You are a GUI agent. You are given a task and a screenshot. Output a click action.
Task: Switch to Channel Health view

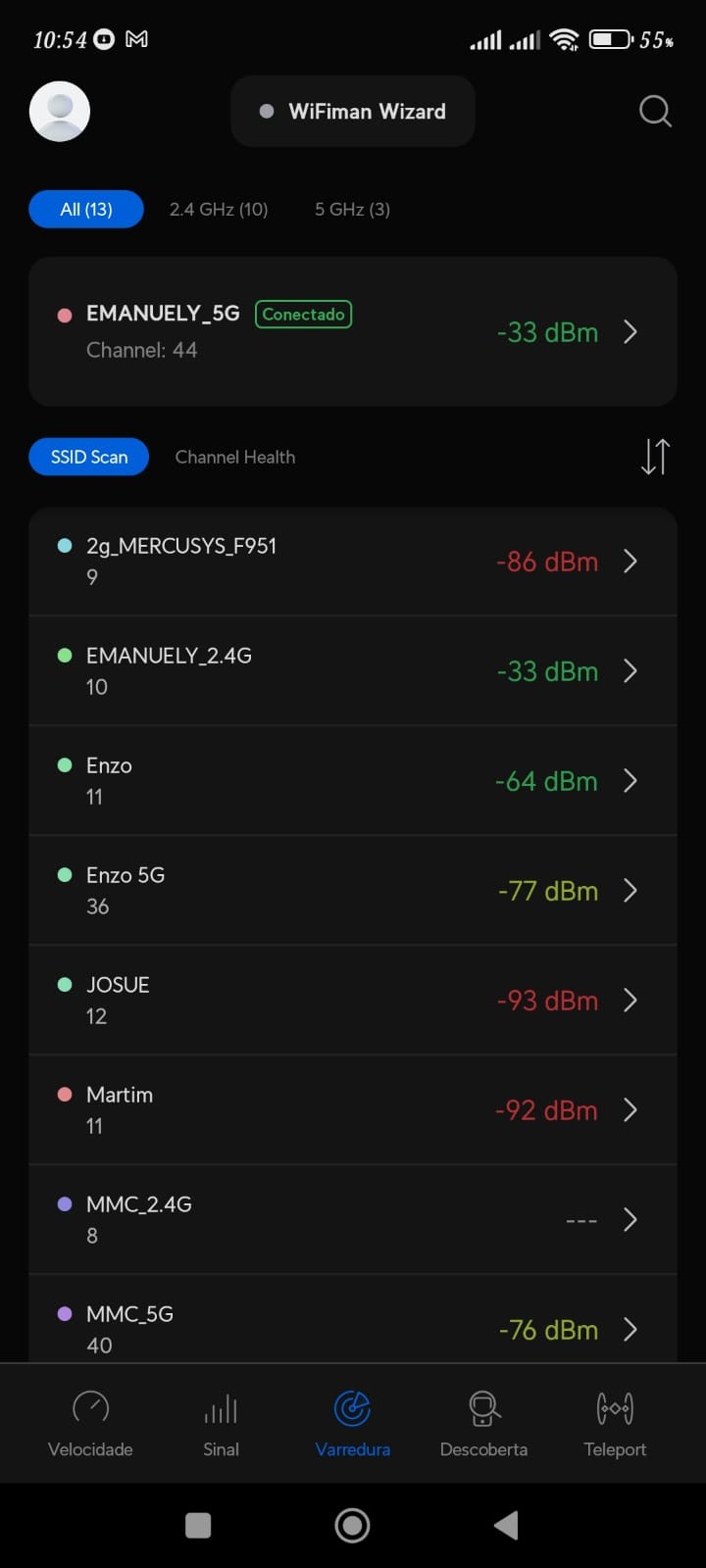click(x=235, y=457)
